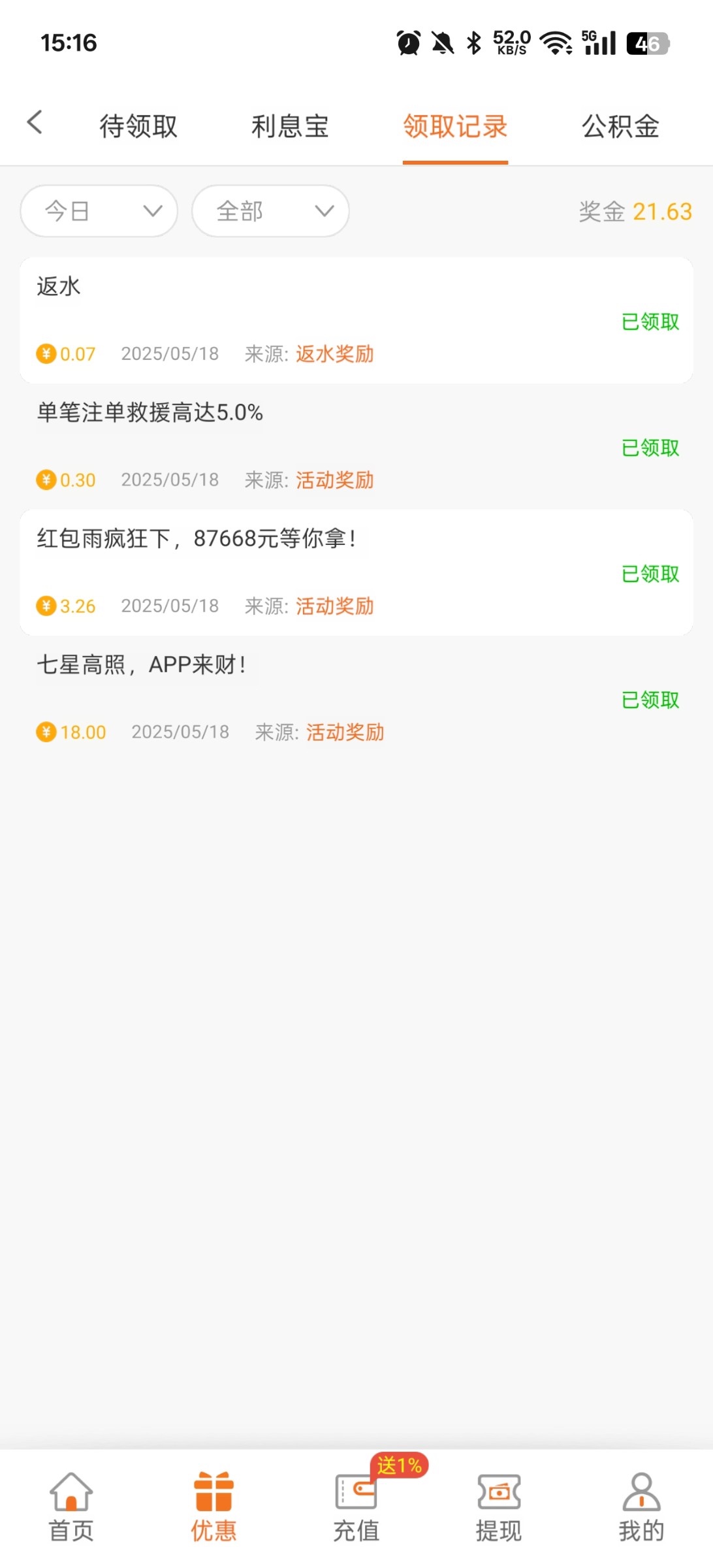The width and height of the screenshot is (713, 1568).
Task: Open the 提现 withdrawal icon
Action: (x=499, y=1493)
